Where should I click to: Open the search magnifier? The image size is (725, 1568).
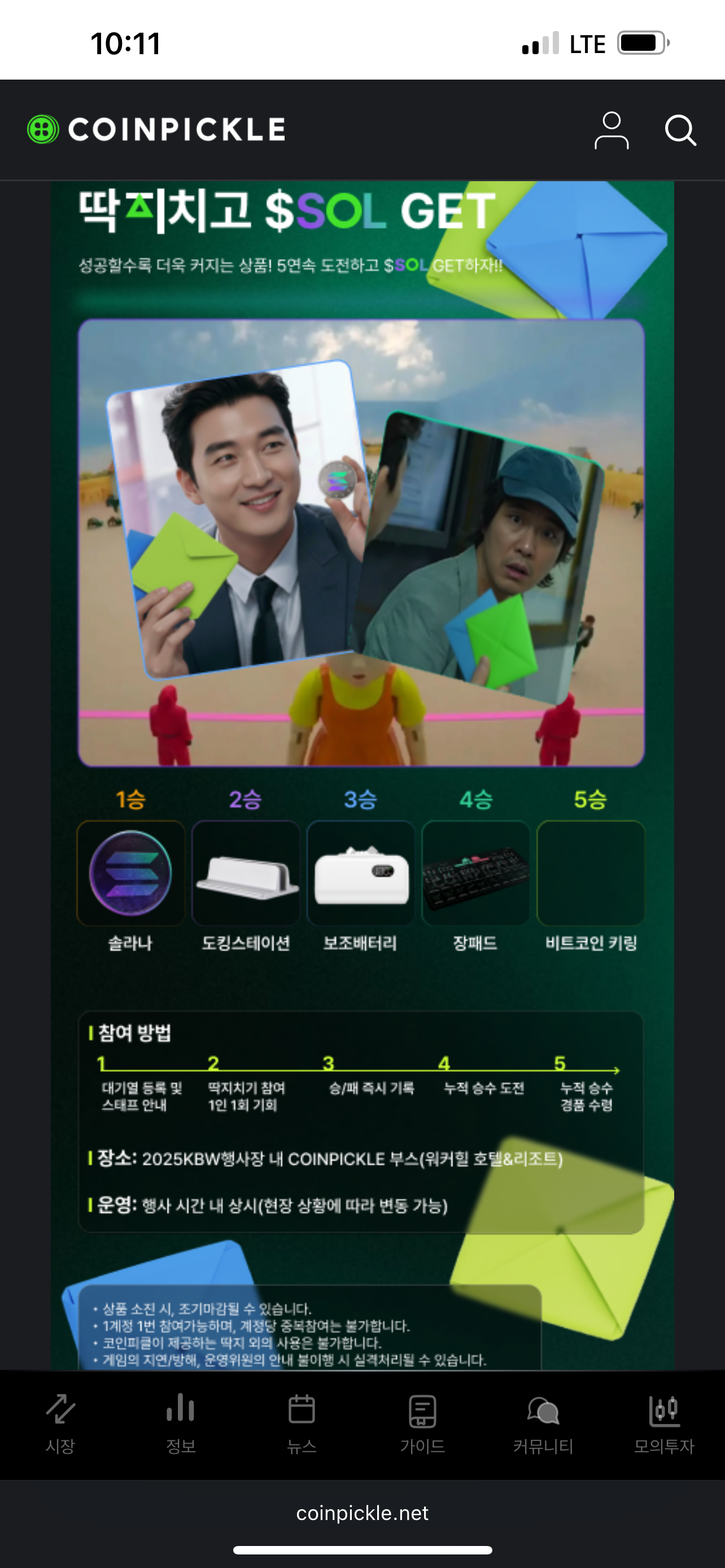point(680,130)
